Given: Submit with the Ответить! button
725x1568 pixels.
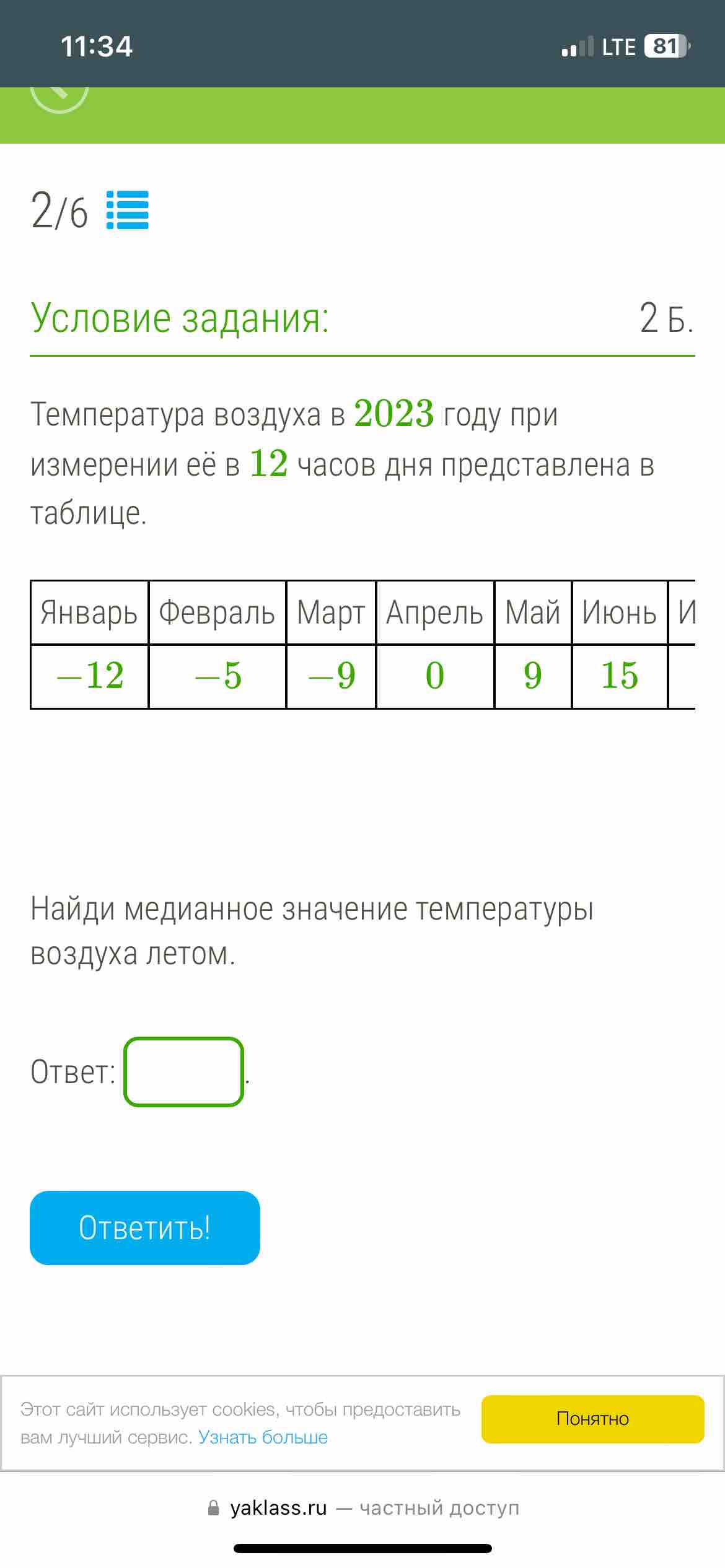Looking at the screenshot, I should [x=145, y=1228].
